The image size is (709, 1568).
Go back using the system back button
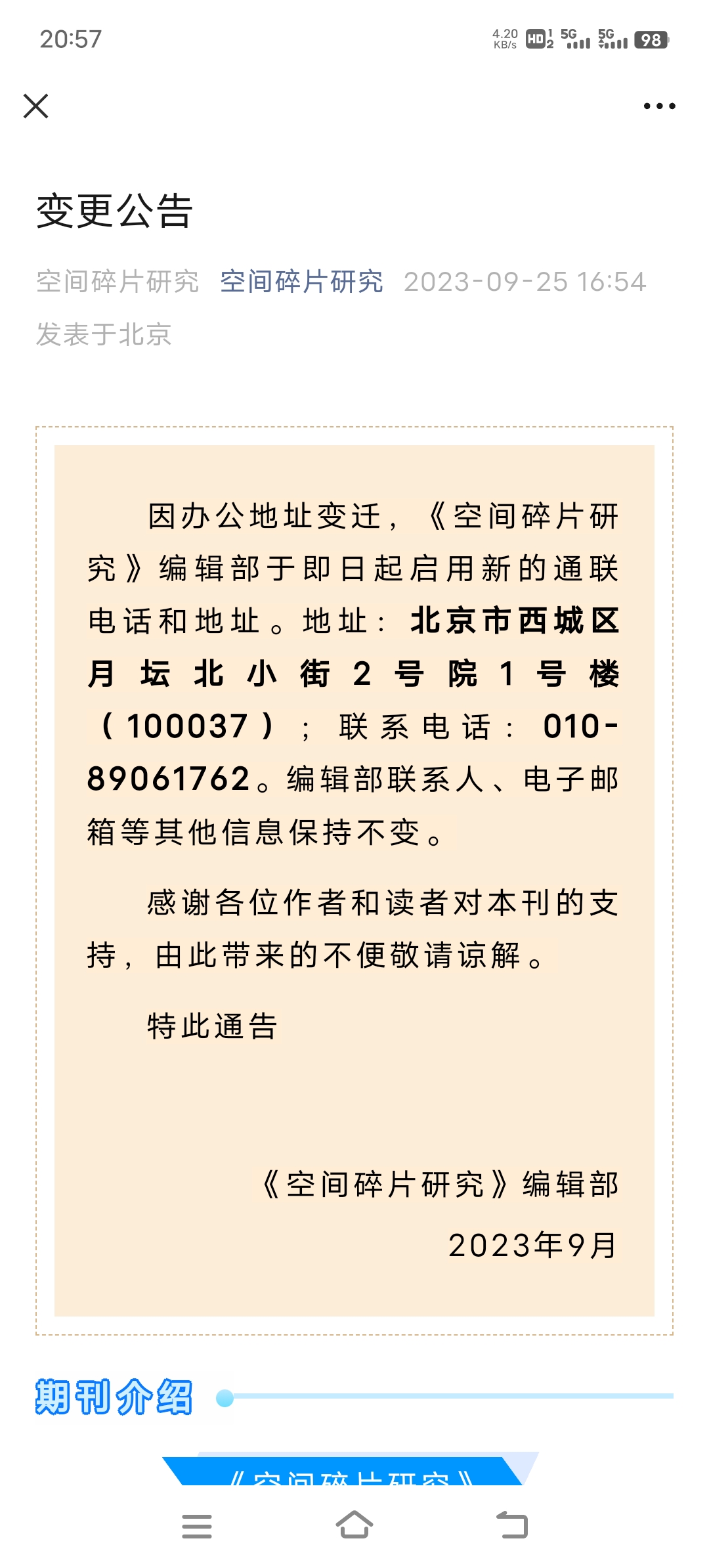(x=512, y=1525)
